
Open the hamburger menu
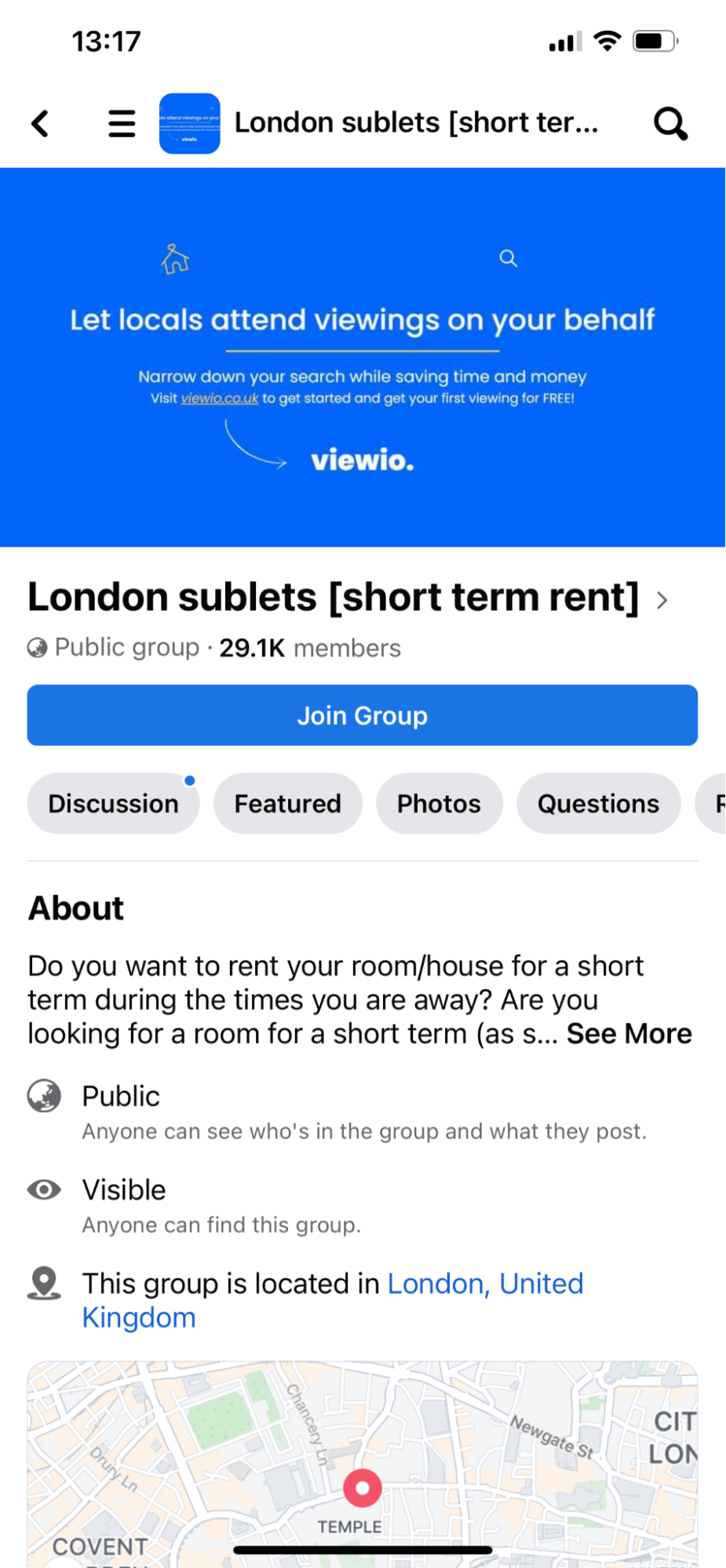pyautogui.click(x=122, y=123)
